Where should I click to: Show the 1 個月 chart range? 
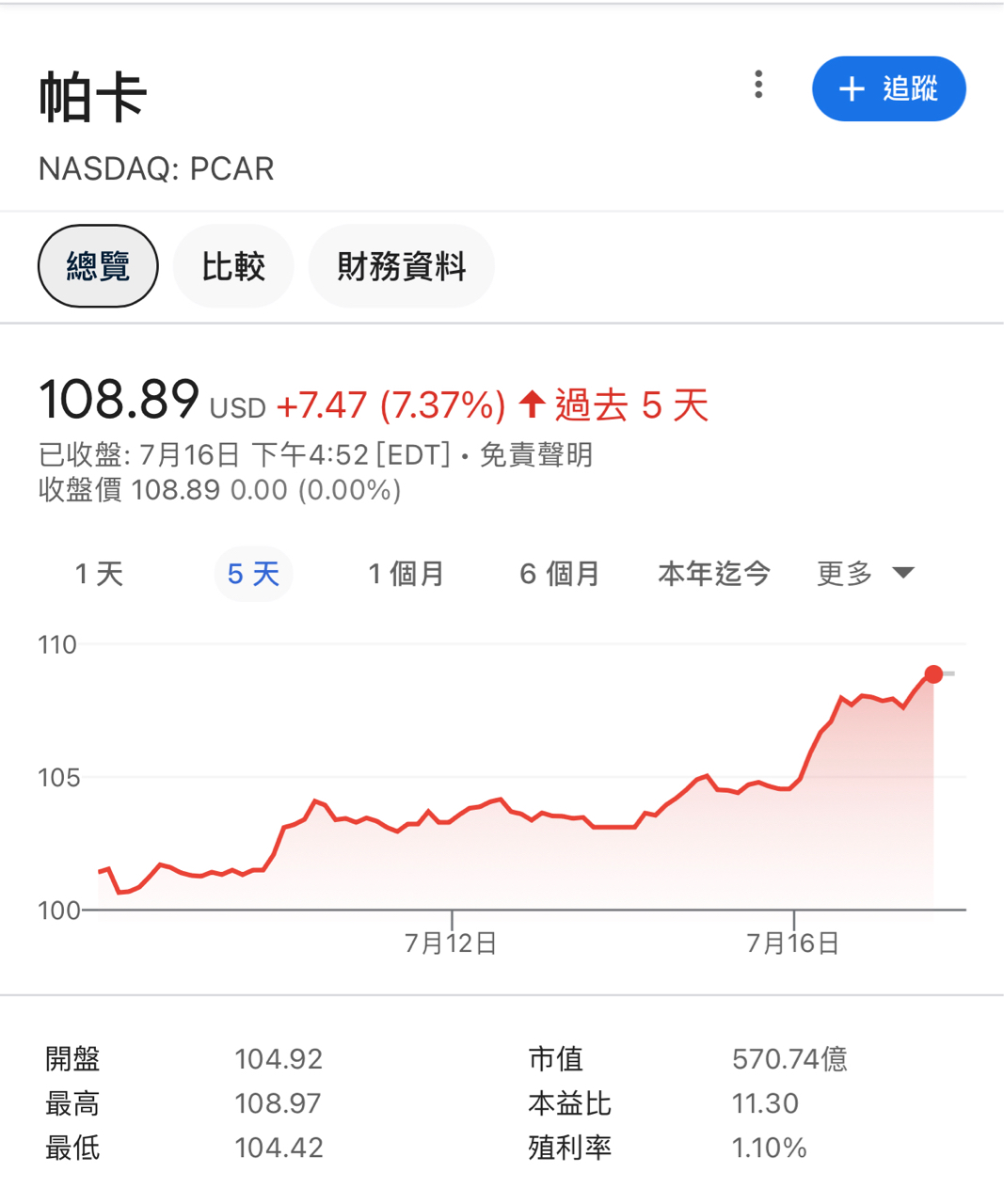pos(406,573)
